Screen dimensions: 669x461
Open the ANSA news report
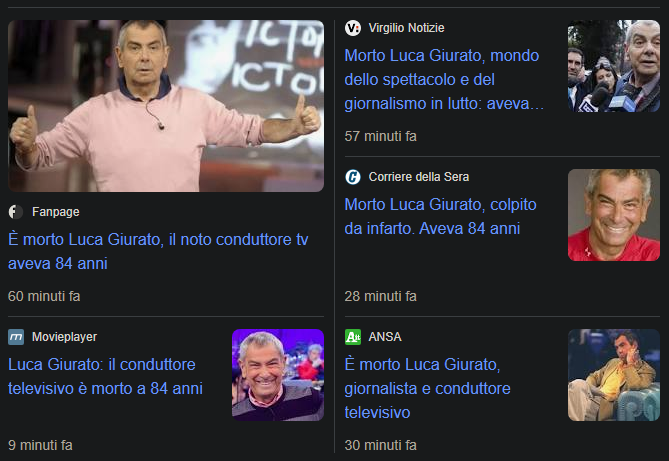[x=428, y=387]
